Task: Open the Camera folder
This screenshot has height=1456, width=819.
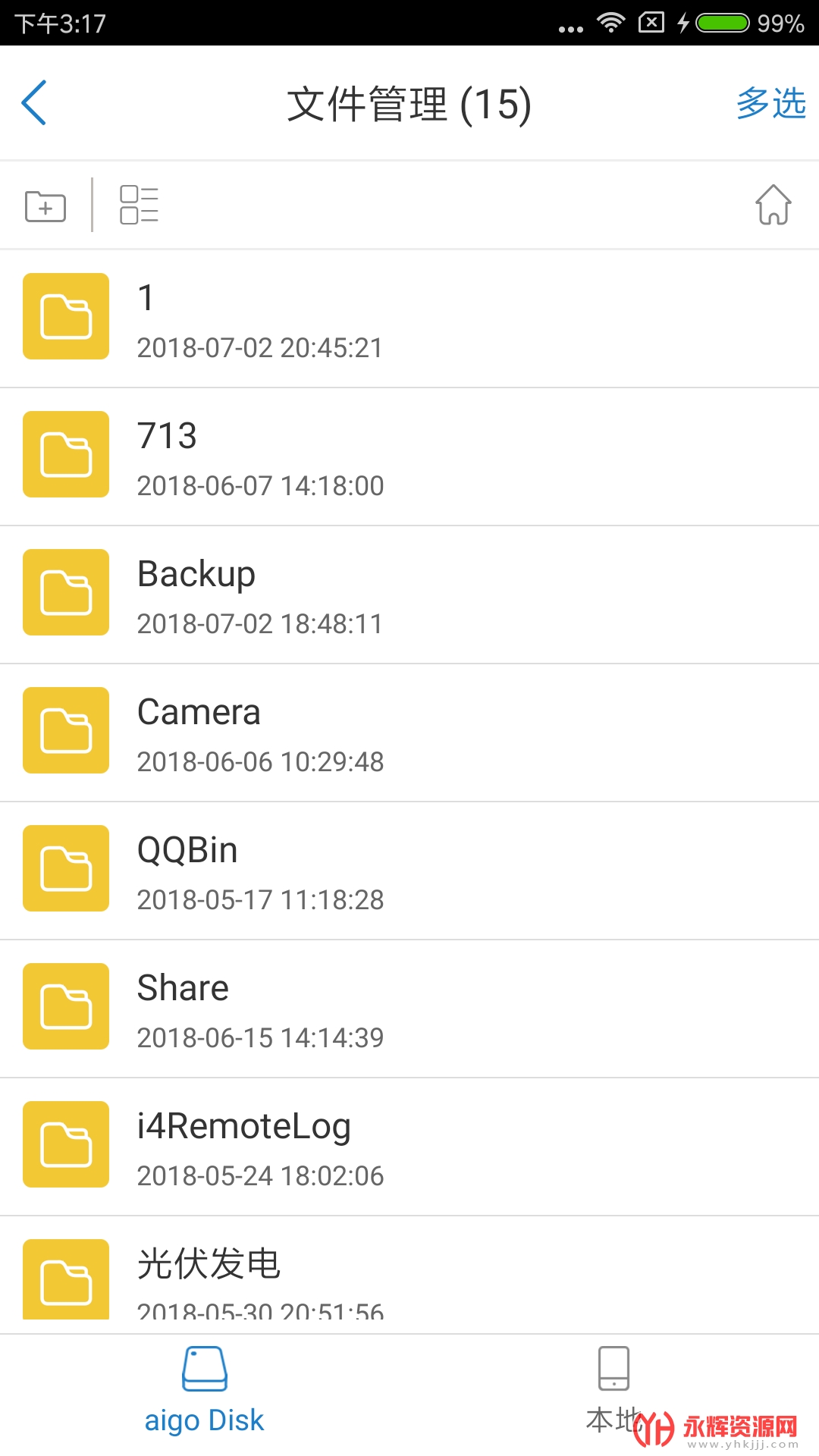Action: (x=409, y=733)
